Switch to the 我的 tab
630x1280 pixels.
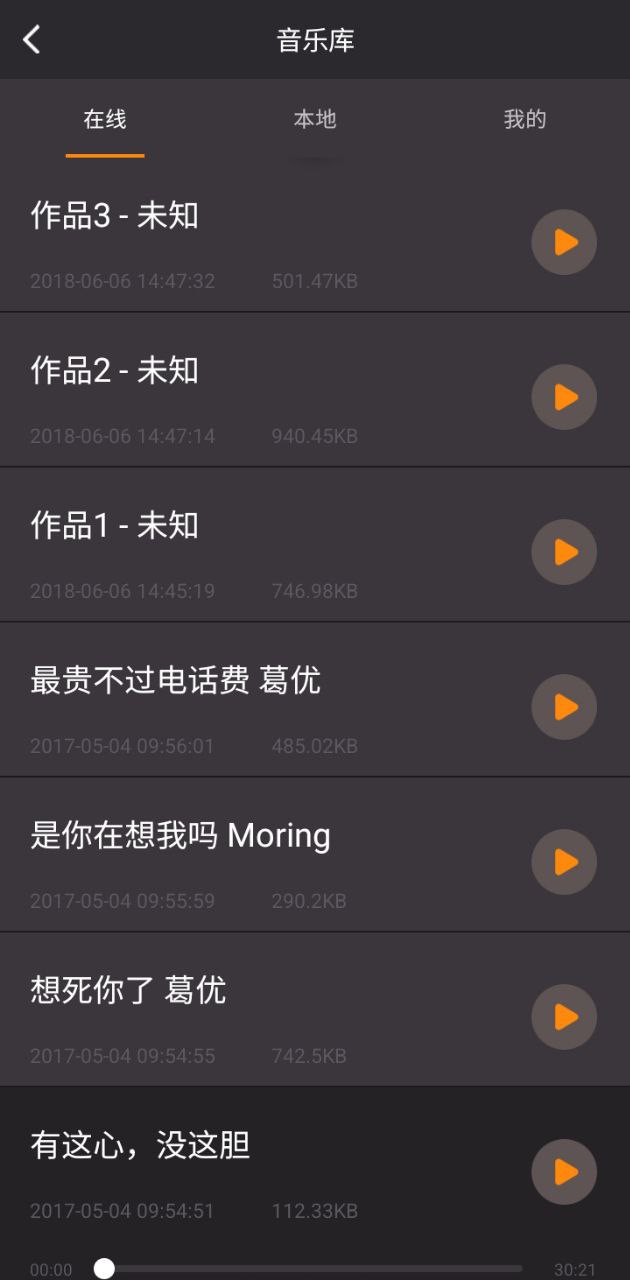coord(525,119)
